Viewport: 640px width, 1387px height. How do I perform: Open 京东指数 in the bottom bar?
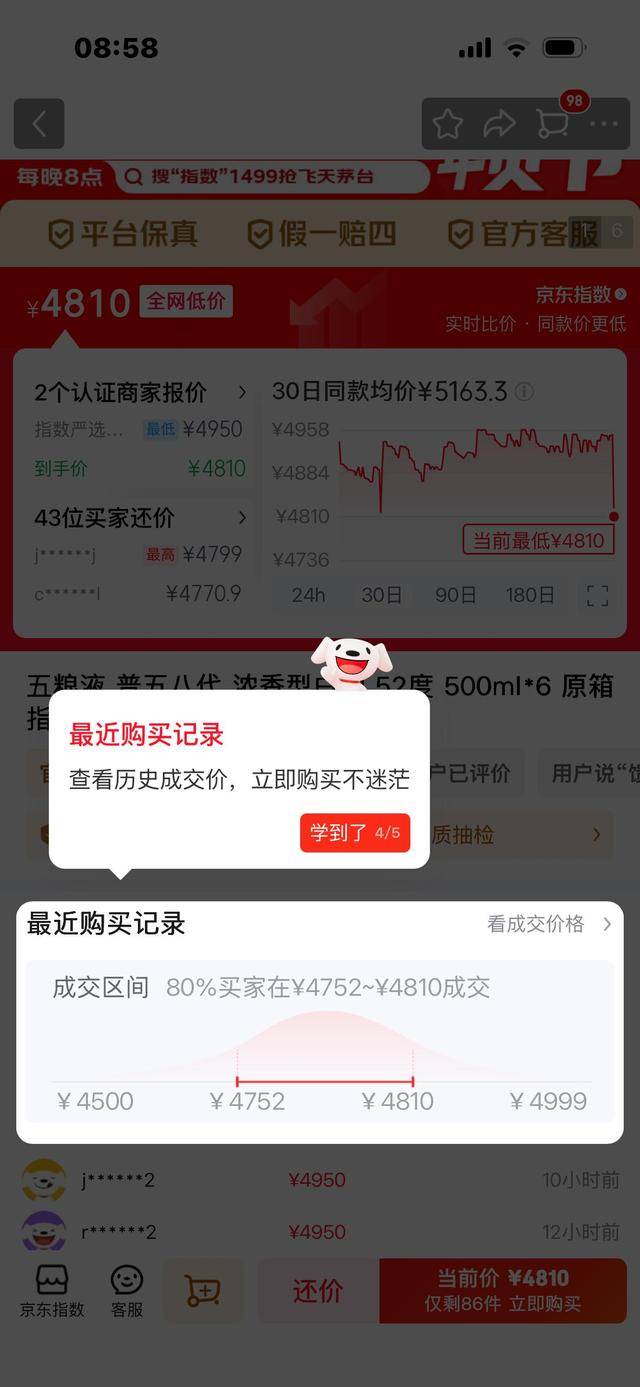[52, 1290]
